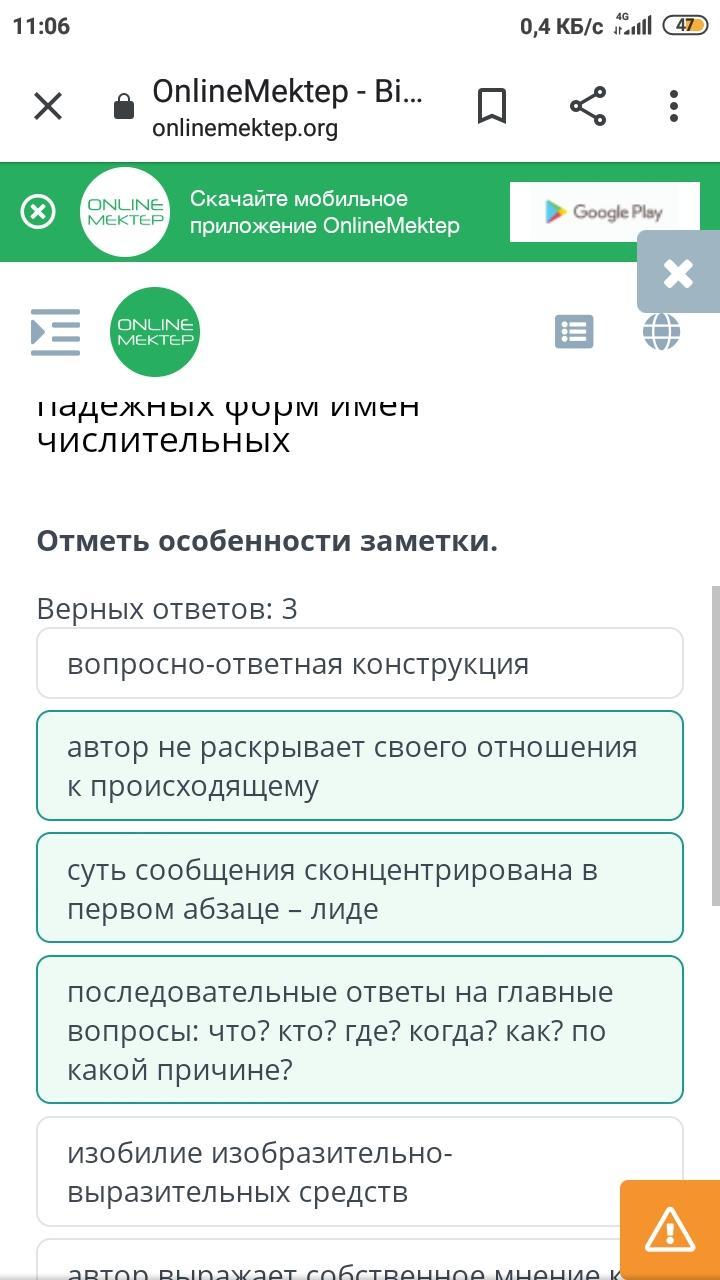Select 'вопросно-ответная конструкция' answer
Image resolution: width=720 pixels, height=1280 pixels.
[x=360, y=663]
